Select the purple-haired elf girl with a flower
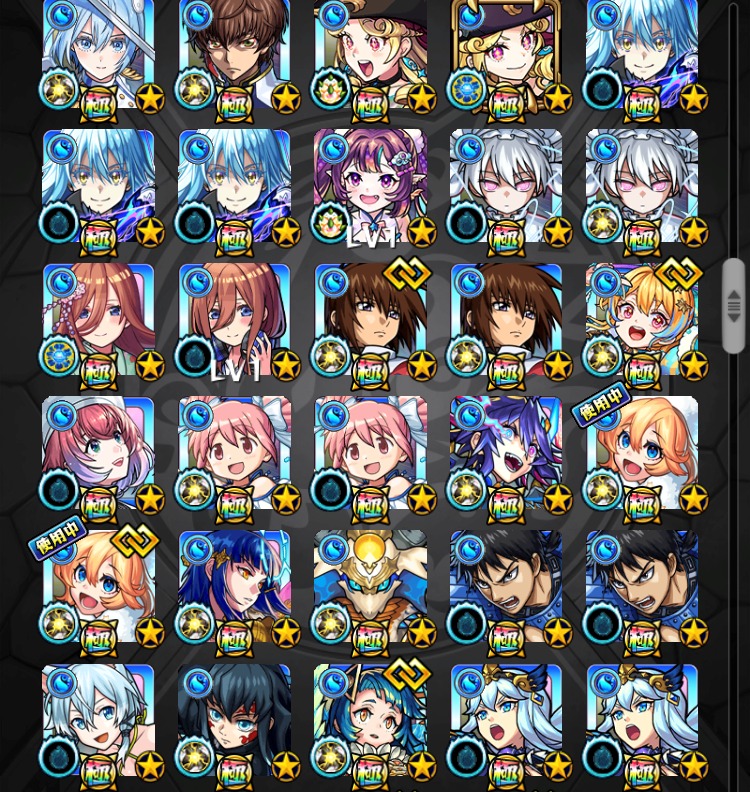 click(x=370, y=185)
